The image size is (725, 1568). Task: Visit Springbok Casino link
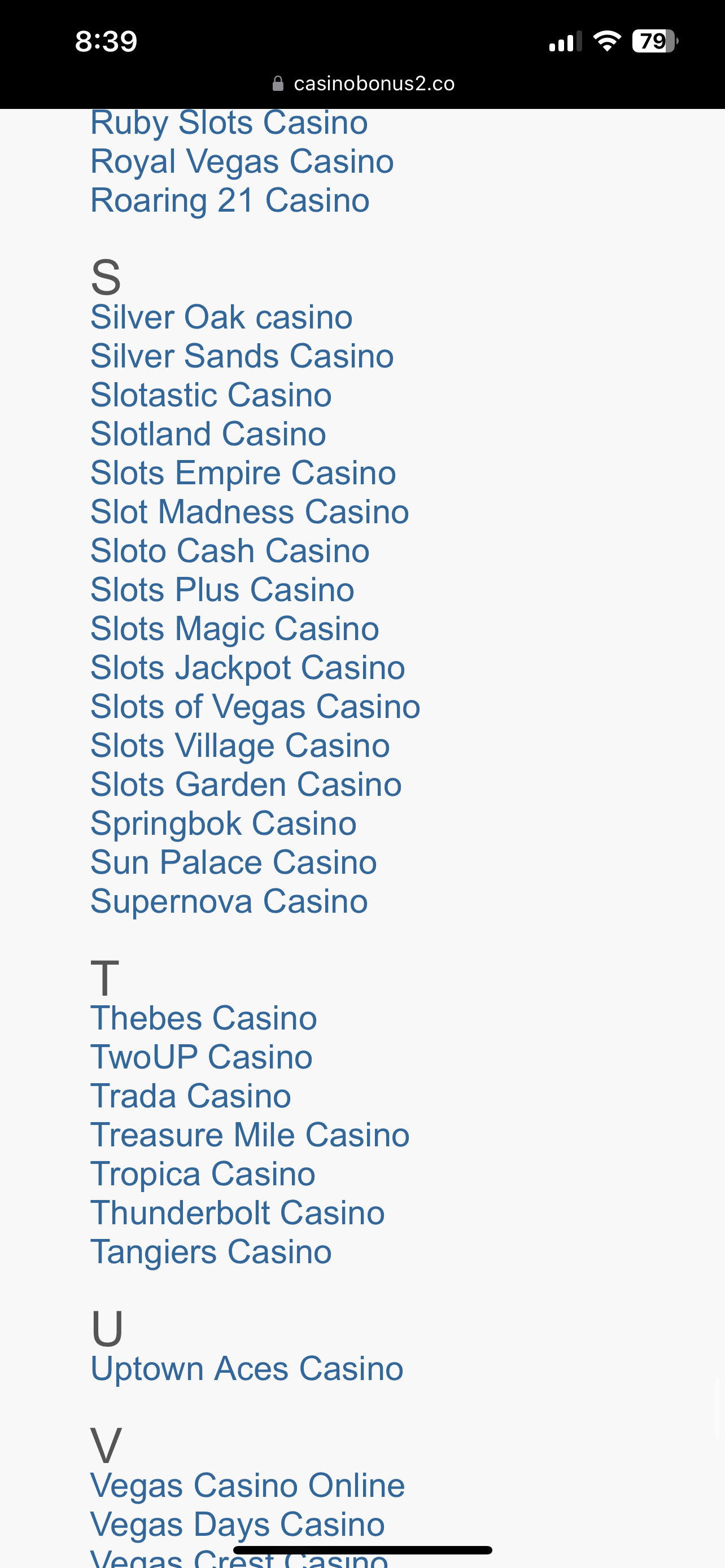224,824
